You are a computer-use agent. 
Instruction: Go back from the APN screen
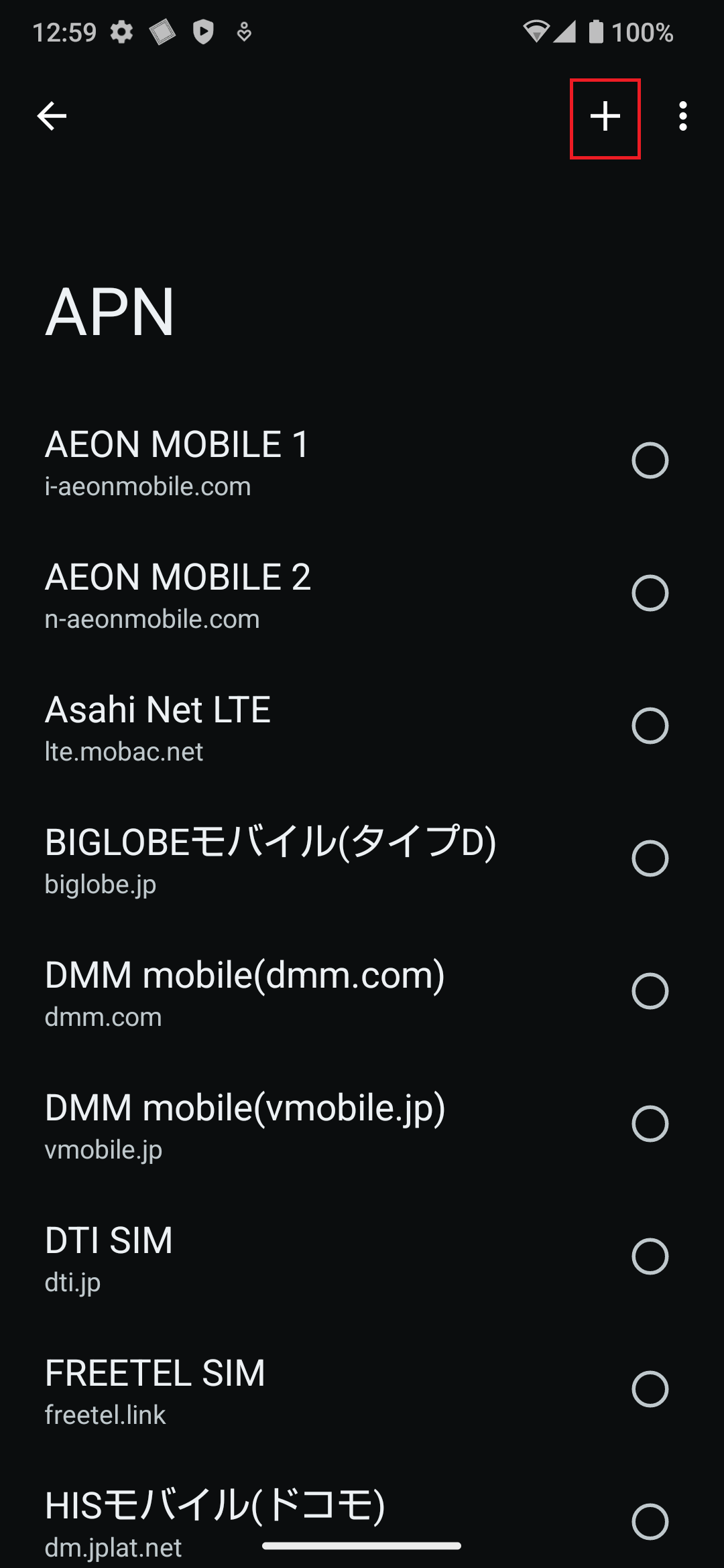point(52,117)
